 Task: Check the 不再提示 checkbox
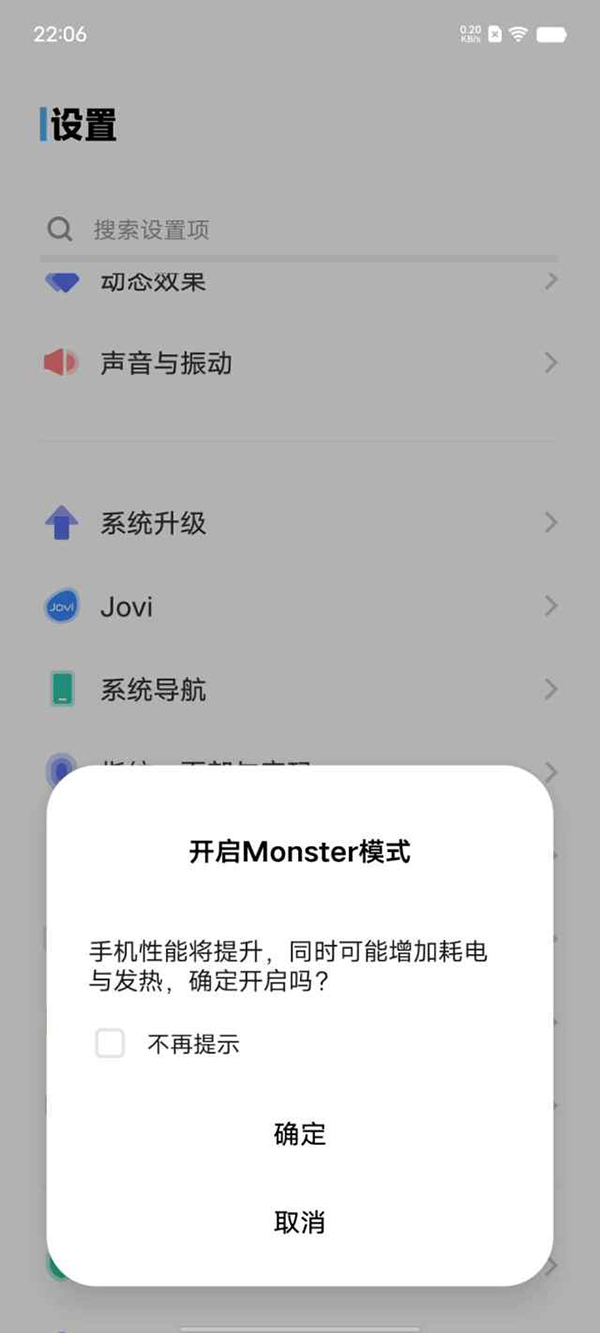[x=110, y=1044]
